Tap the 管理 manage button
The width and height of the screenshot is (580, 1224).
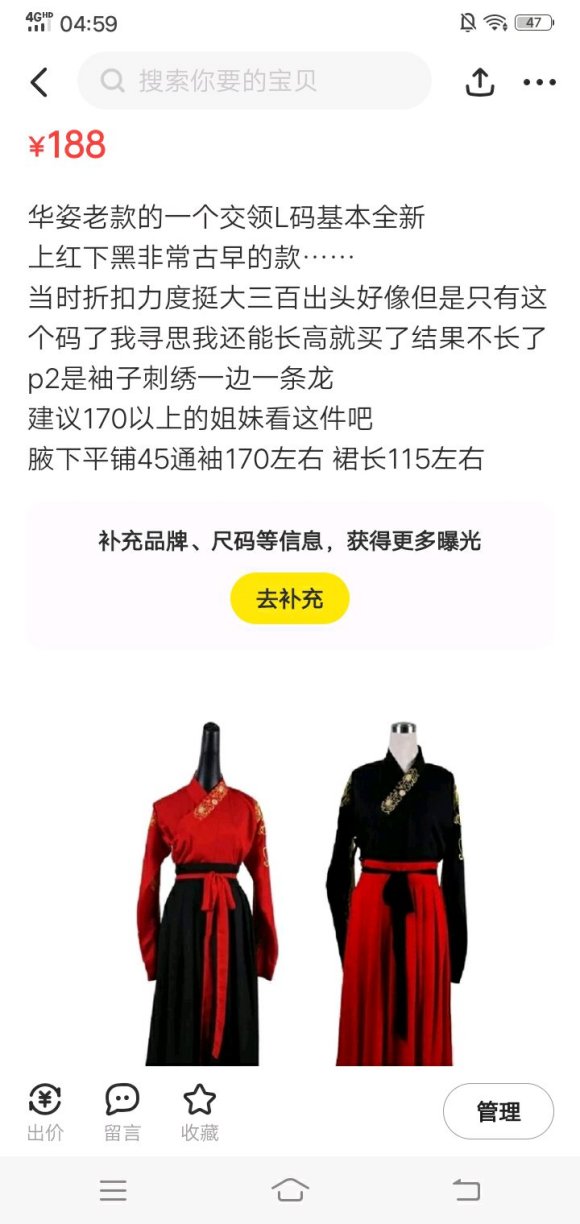point(498,1111)
